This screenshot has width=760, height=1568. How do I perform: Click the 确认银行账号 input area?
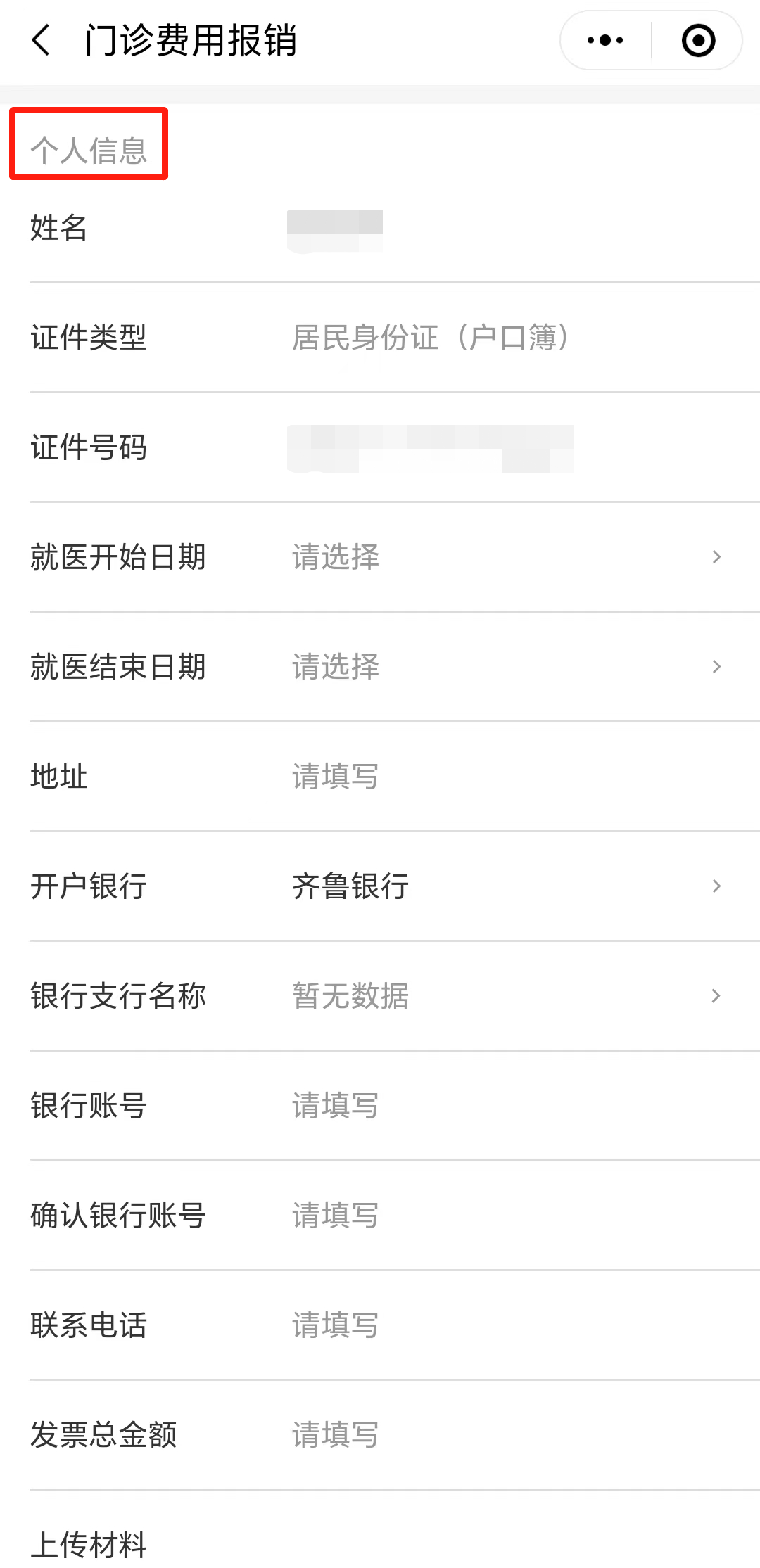(335, 1215)
